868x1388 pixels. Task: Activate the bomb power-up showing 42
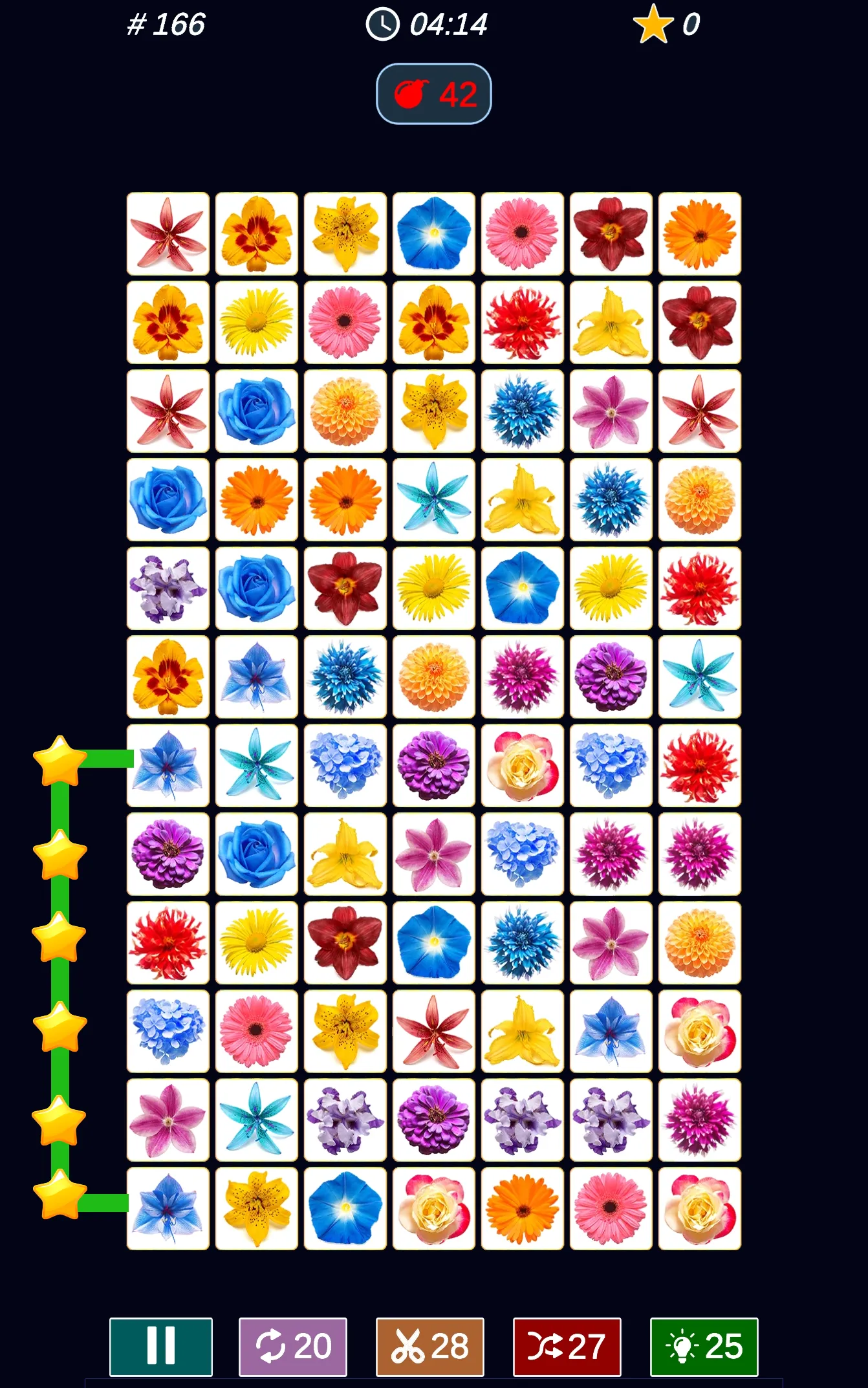point(433,94)
